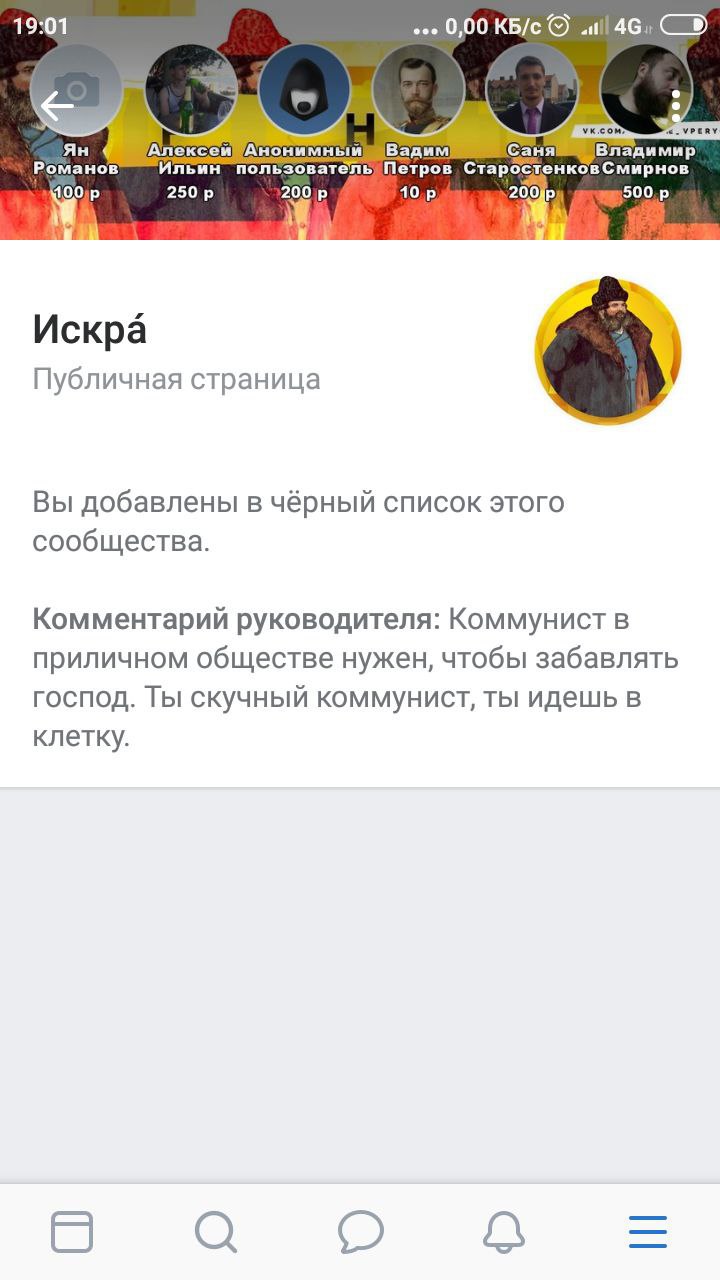Screen dimensions: 720x1280
Task: Open the three-dot overflow menu
Action: 676,105
